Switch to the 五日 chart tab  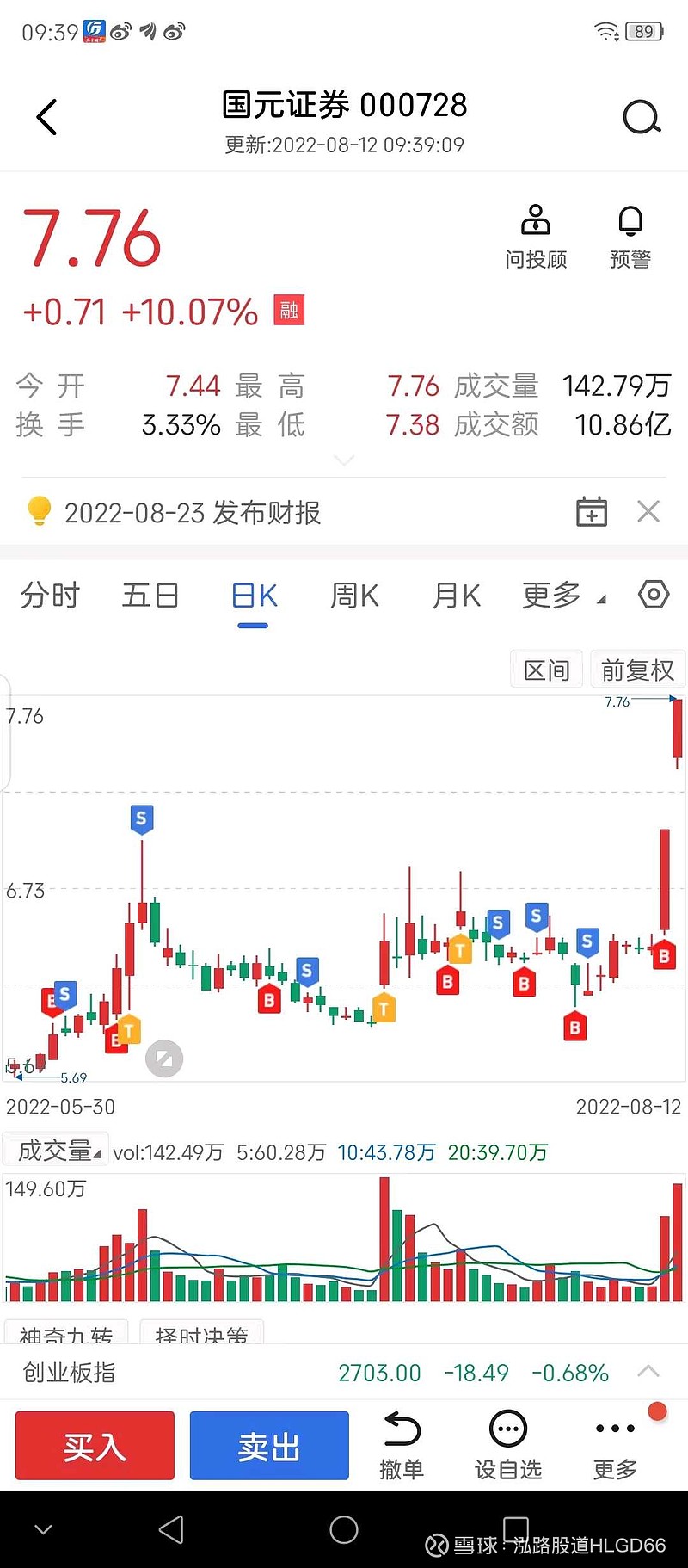click(x=150, y=595)
